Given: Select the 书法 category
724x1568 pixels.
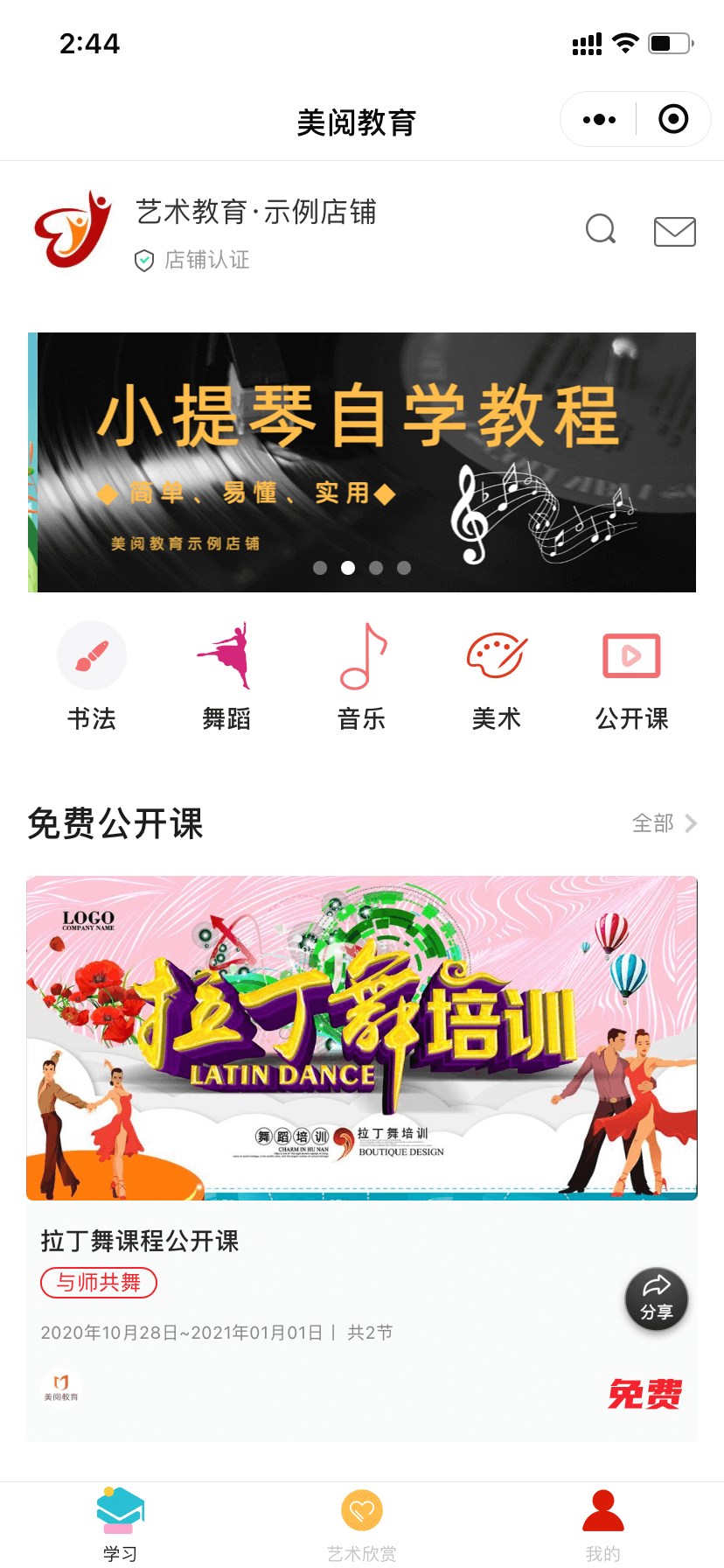Looking at the screenshot, I should [x=92, y=675].
